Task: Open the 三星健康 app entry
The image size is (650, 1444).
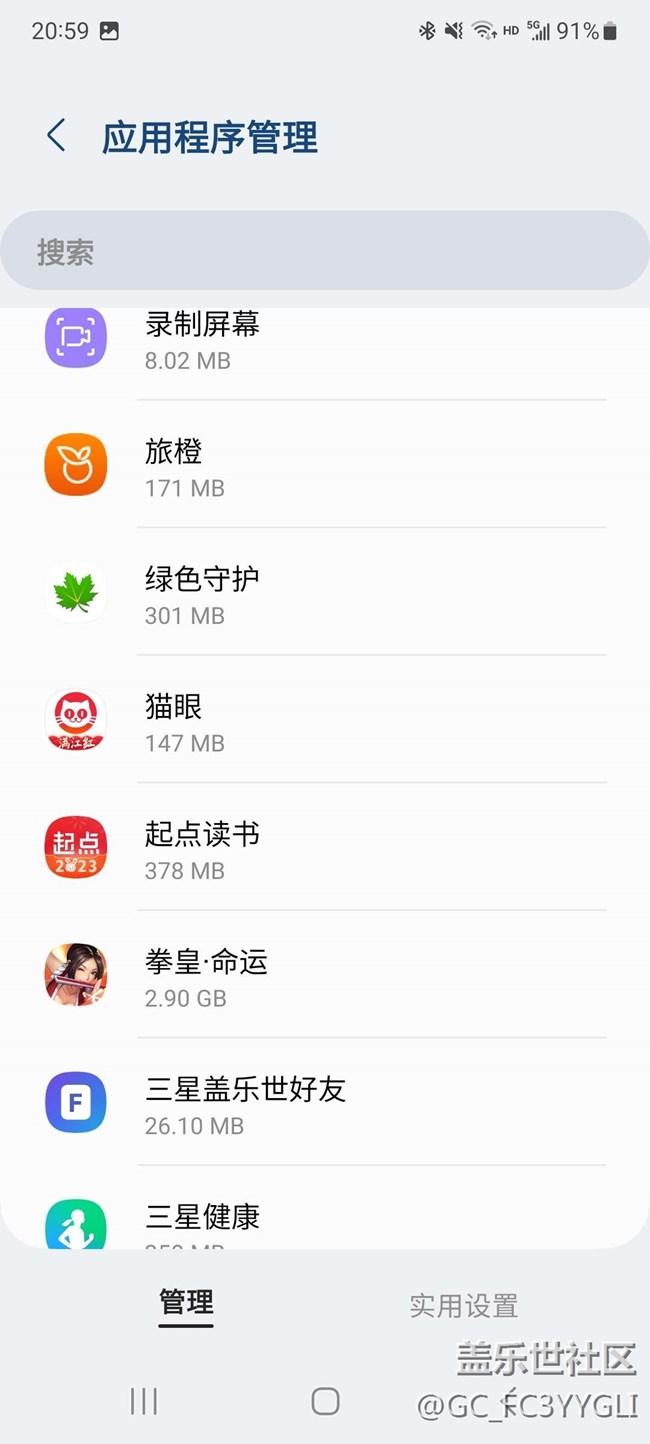Action: click(325, 1220)
